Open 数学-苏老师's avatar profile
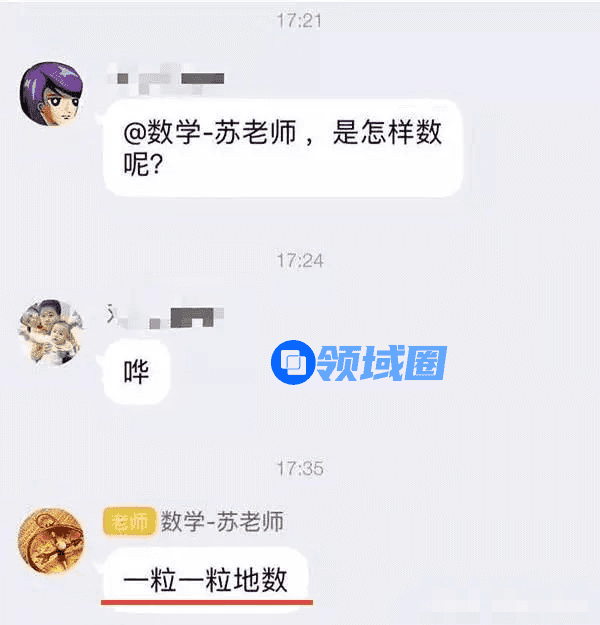 point(50,541)
